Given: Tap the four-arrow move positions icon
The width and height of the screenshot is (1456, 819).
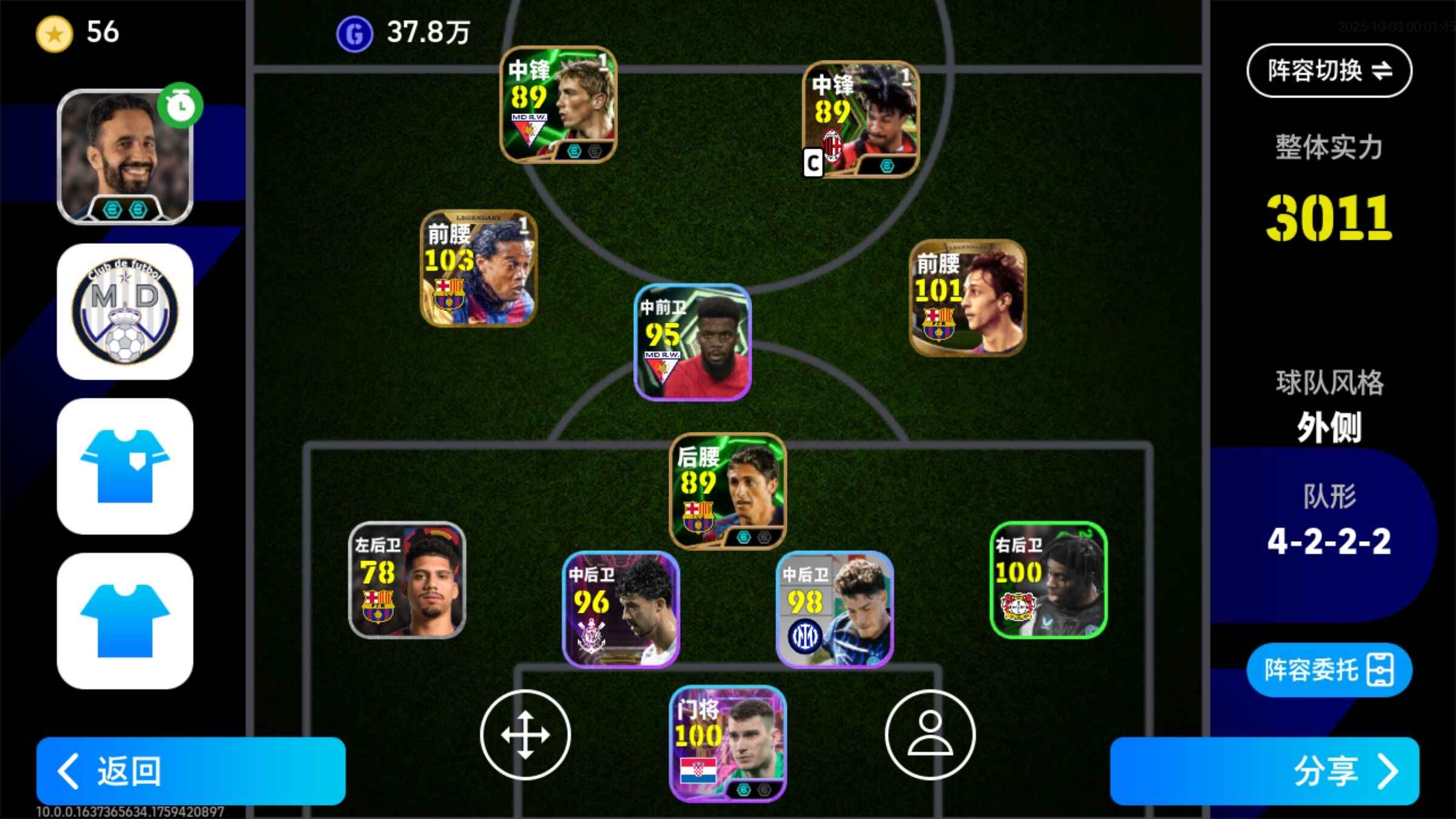Looking at the screenshot, I should 525,735.
